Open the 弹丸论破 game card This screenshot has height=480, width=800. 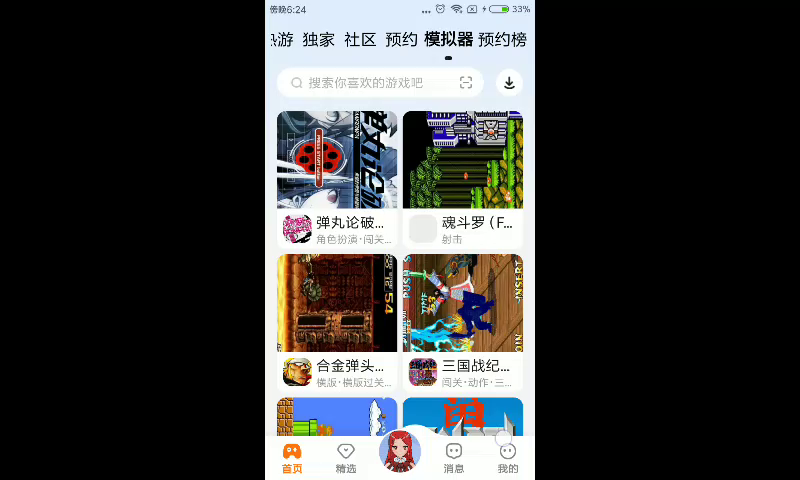(337, 179)
